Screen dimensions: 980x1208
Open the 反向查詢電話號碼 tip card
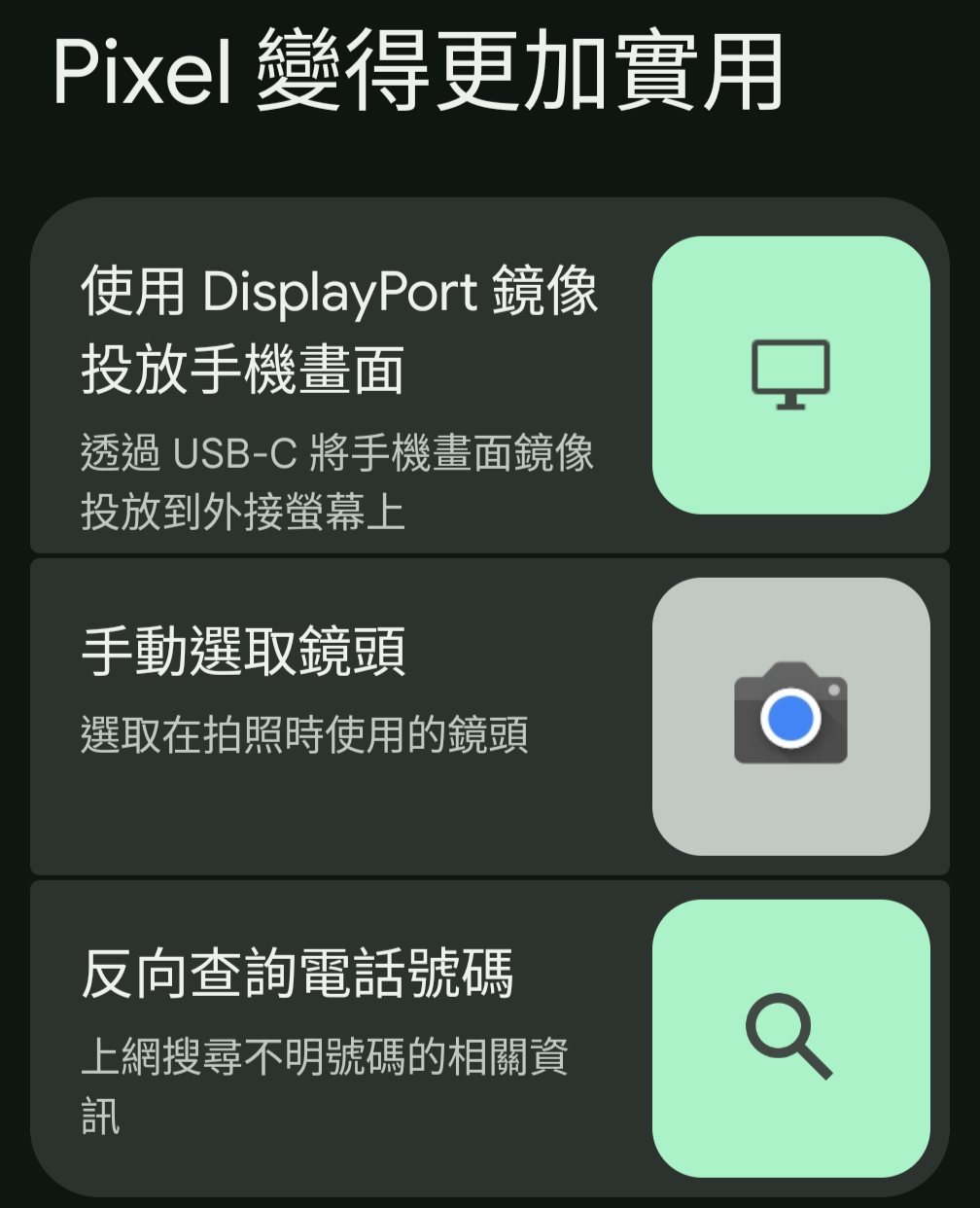pos(489,1037)
